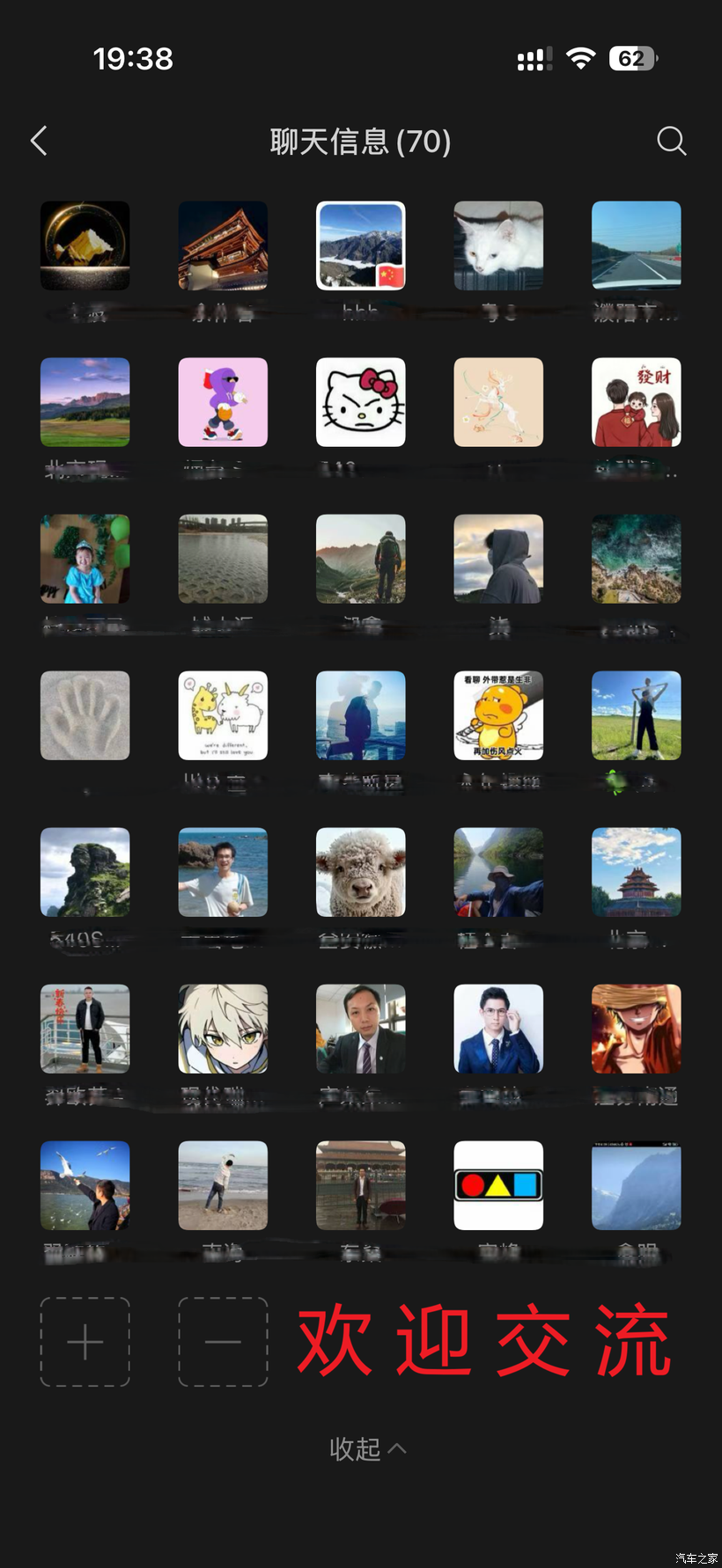Open the member with handprint avatar
Image resolution: width=722 pixels, height=1568 pixels.
pyautogui.click(x=85, y=715)
